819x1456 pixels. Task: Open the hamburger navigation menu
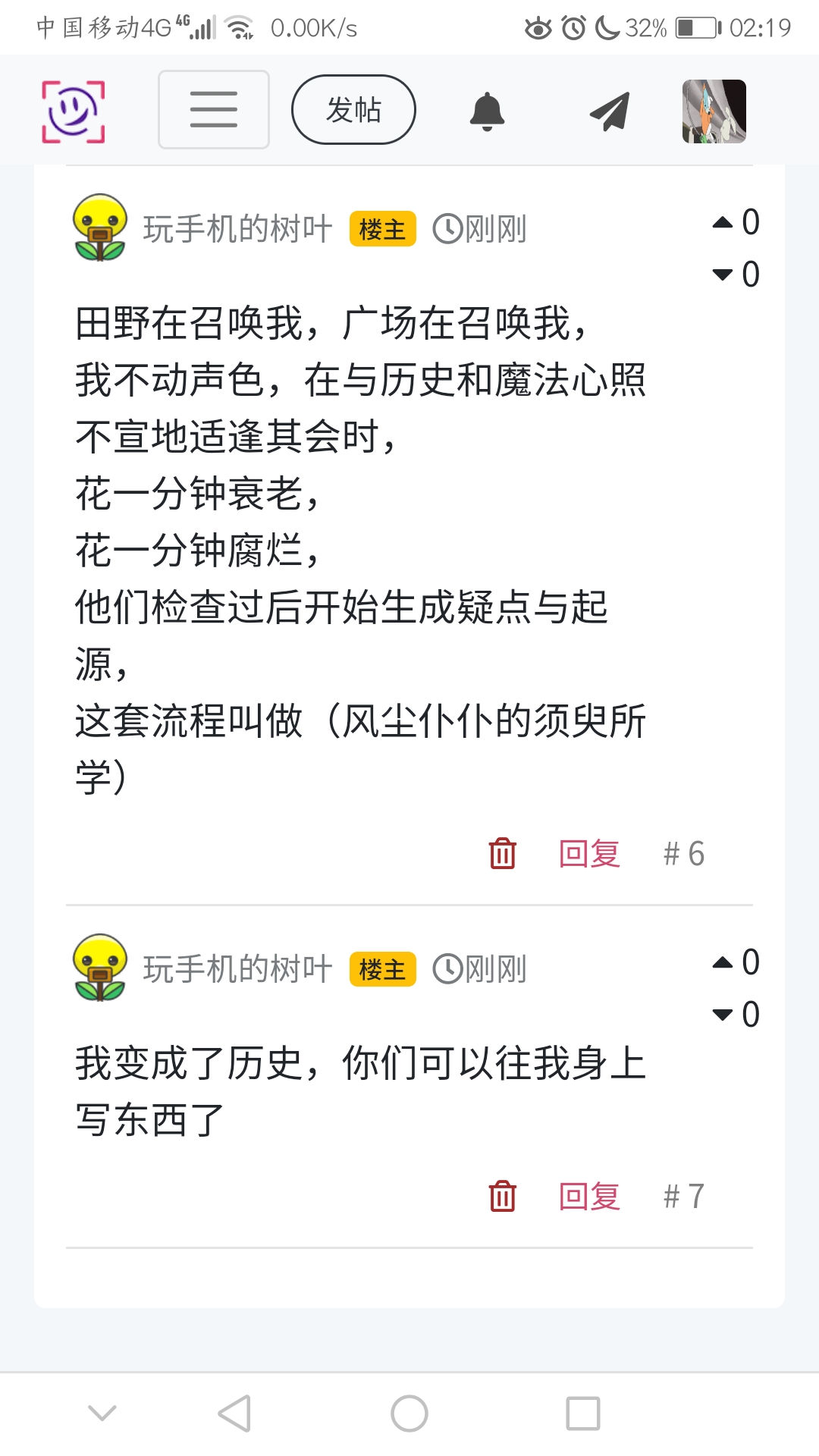pos(213,109)
